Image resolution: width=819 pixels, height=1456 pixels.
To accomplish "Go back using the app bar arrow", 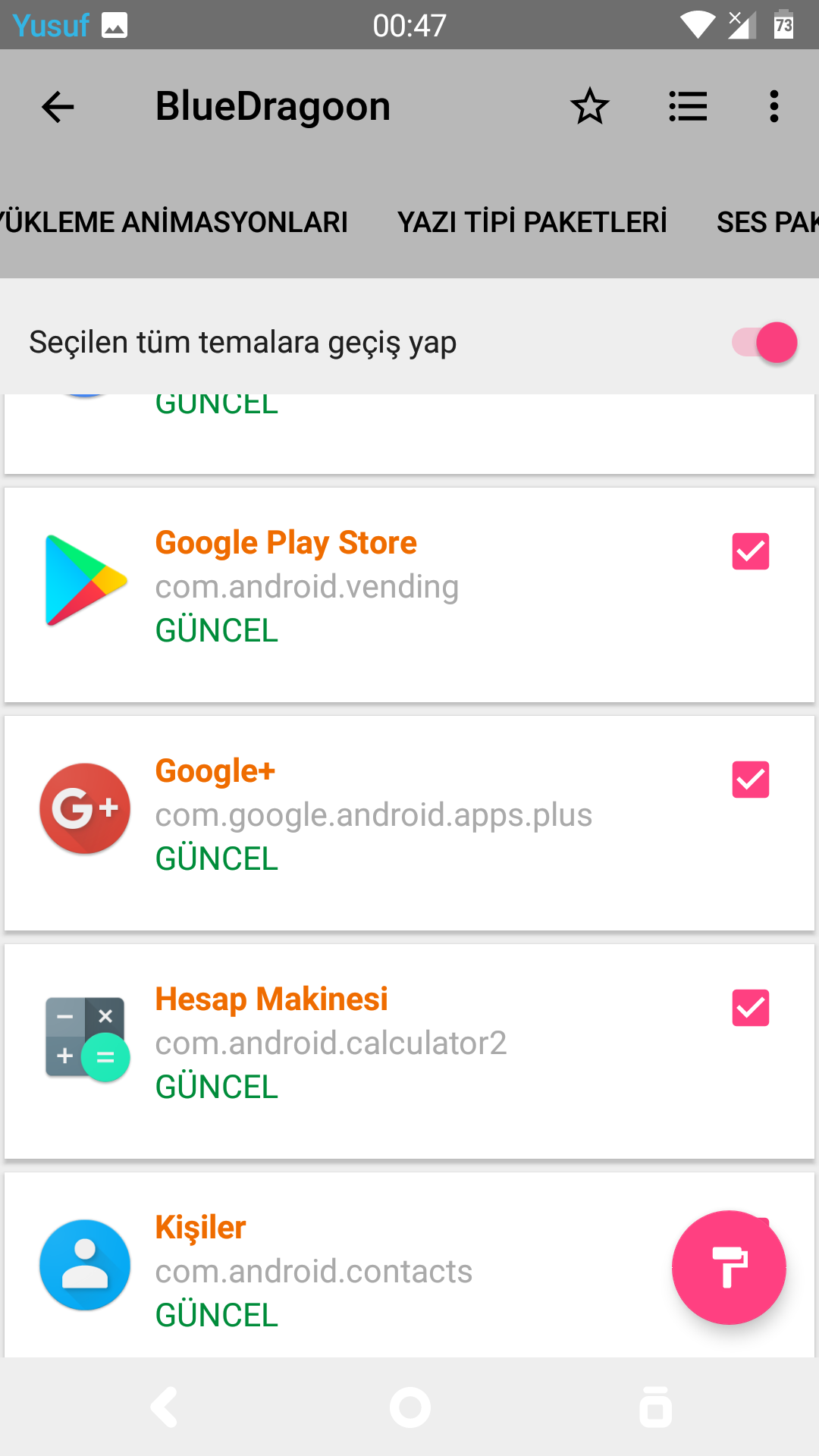I will pos(58,106).
